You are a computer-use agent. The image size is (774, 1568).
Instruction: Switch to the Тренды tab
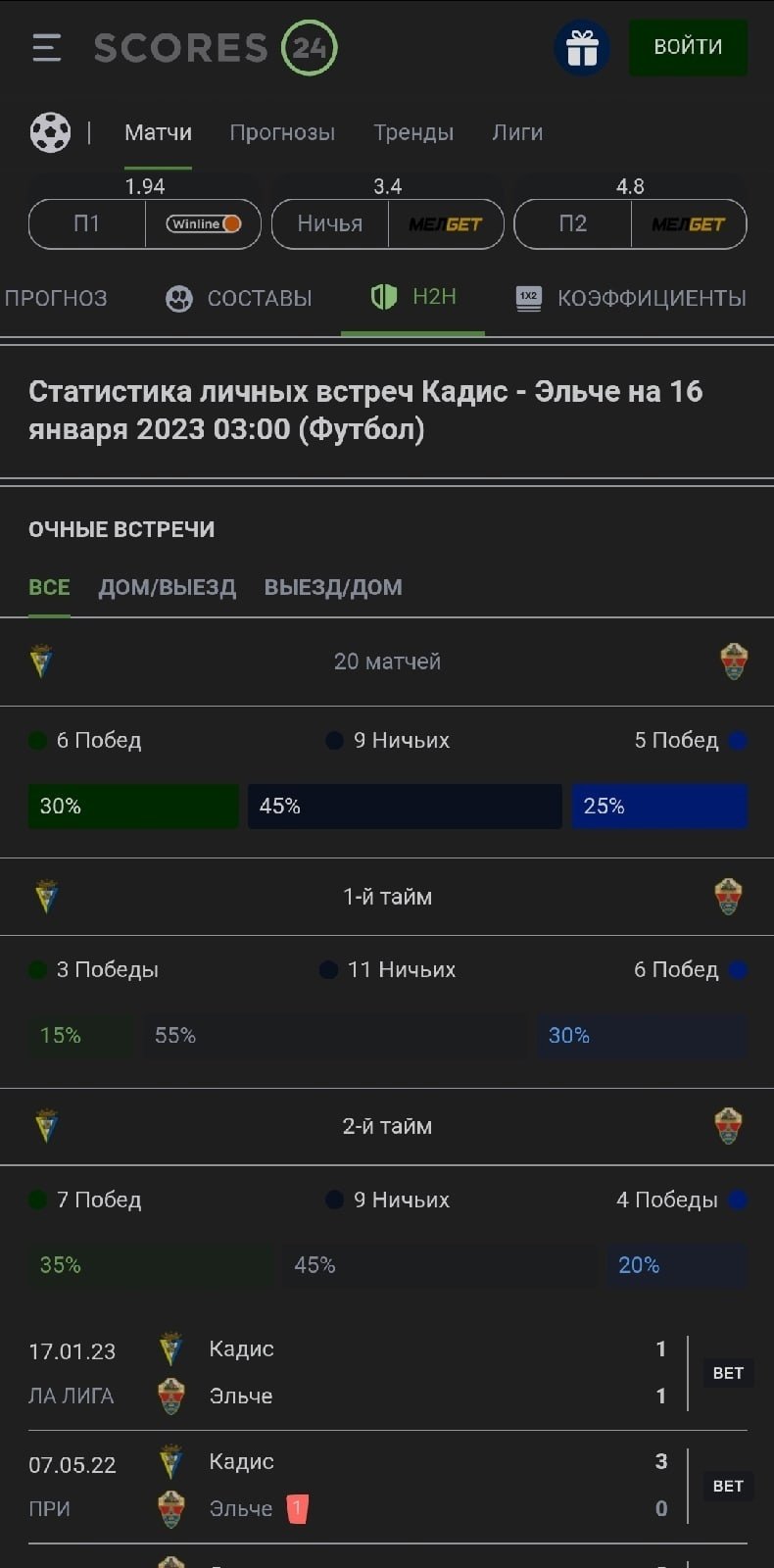[412, 132]
